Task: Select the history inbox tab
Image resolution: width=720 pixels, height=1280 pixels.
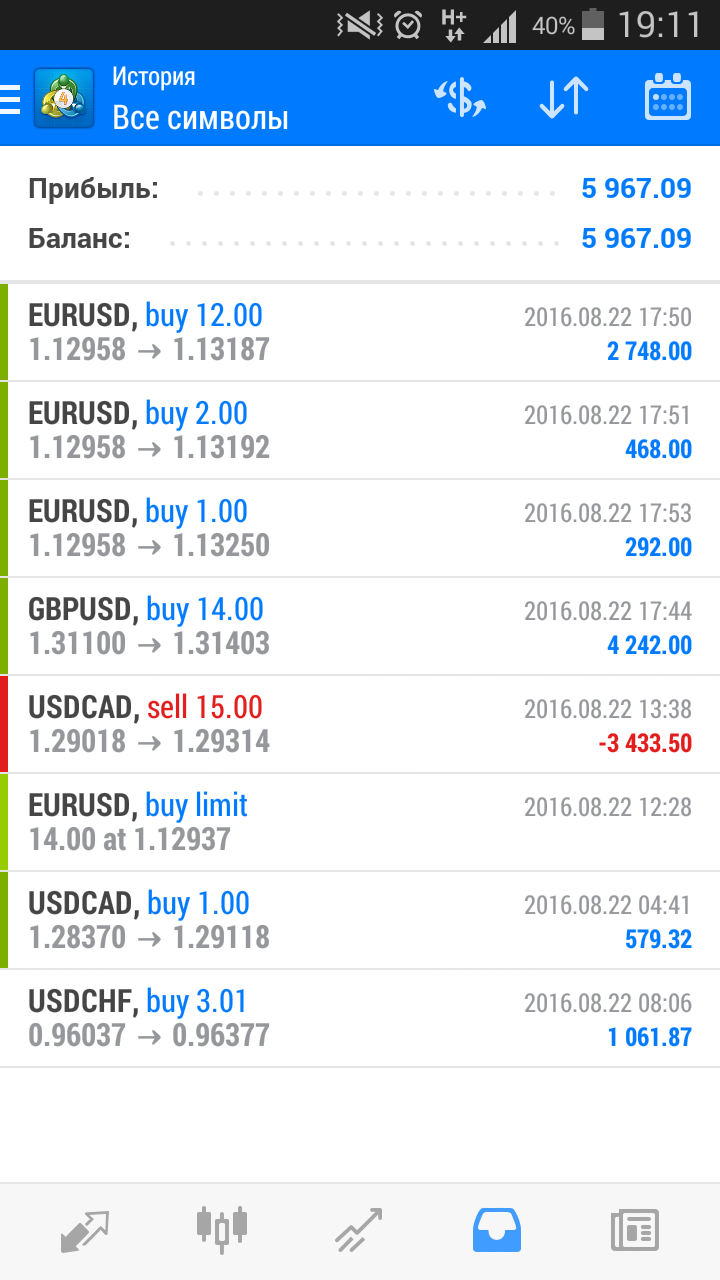Action: pyautogui.click(x=497, y=1230)
